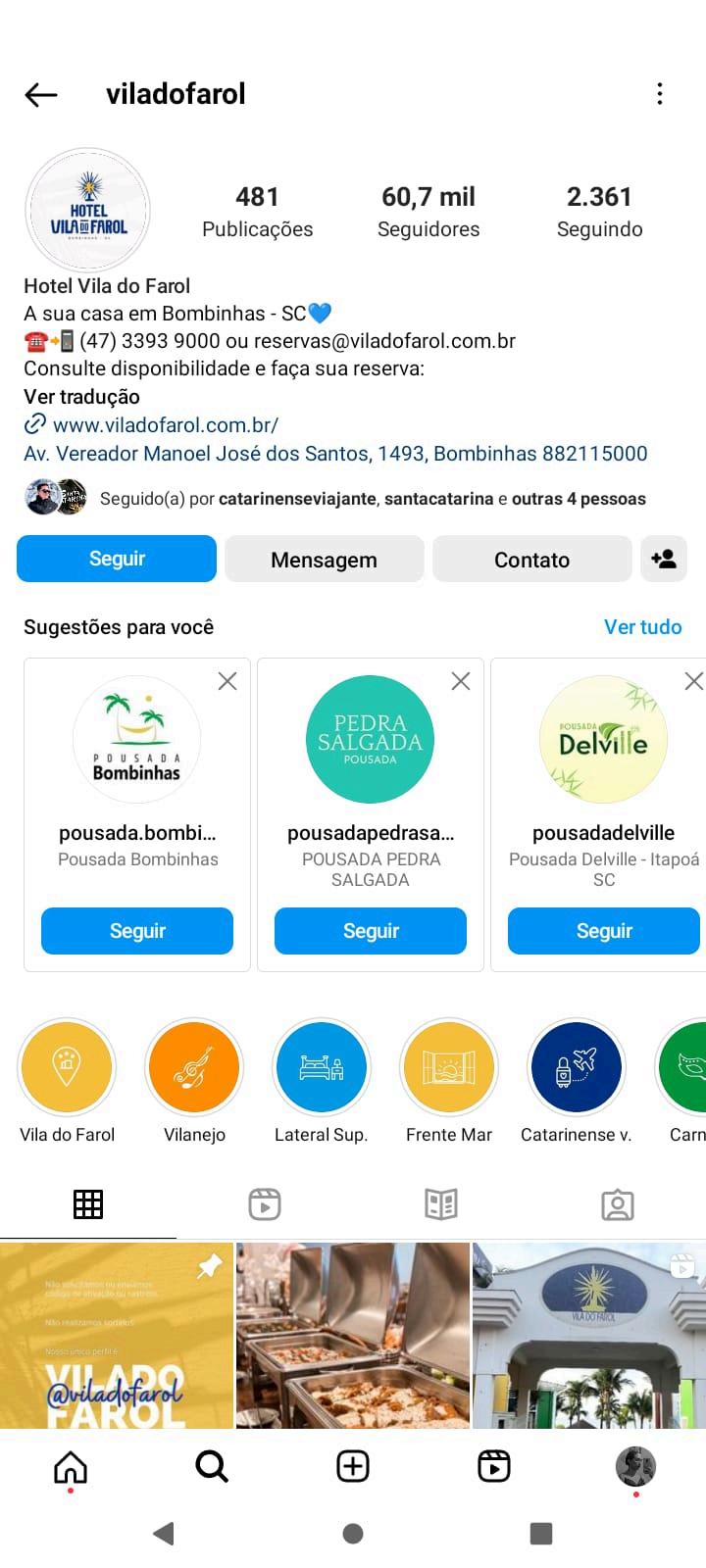Dismiss the Pousada Bombinhas suggestion
706x1568 pixels.
click(227, 681)
